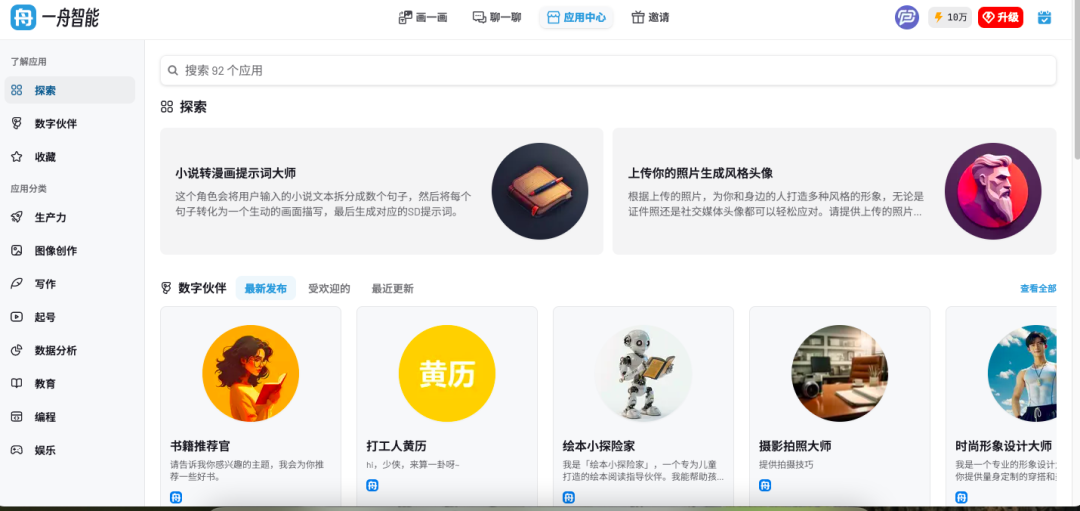Select the 编程 category
Screen dimensions: 1080x511
[45, 417]
